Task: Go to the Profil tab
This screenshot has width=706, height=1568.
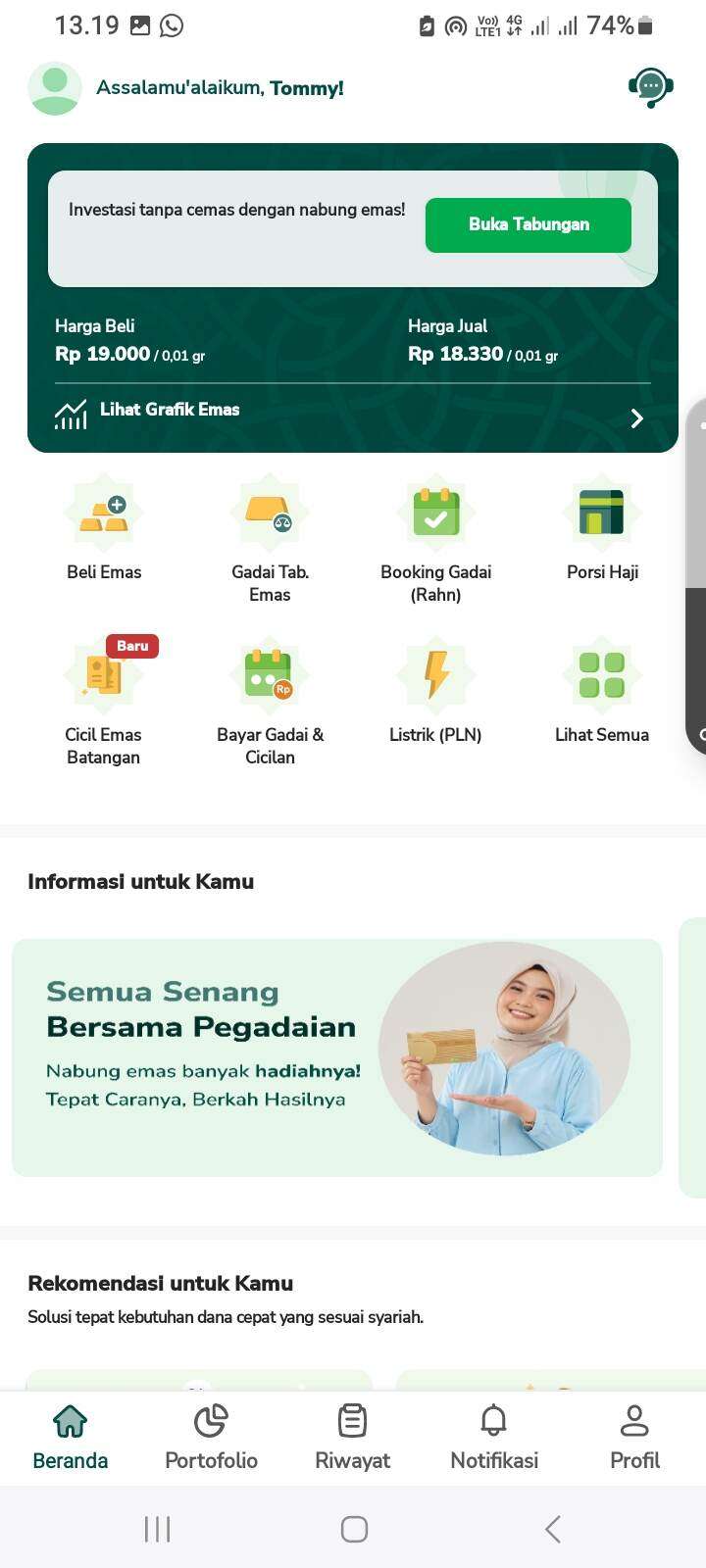Action: [x=634, y=1438]
